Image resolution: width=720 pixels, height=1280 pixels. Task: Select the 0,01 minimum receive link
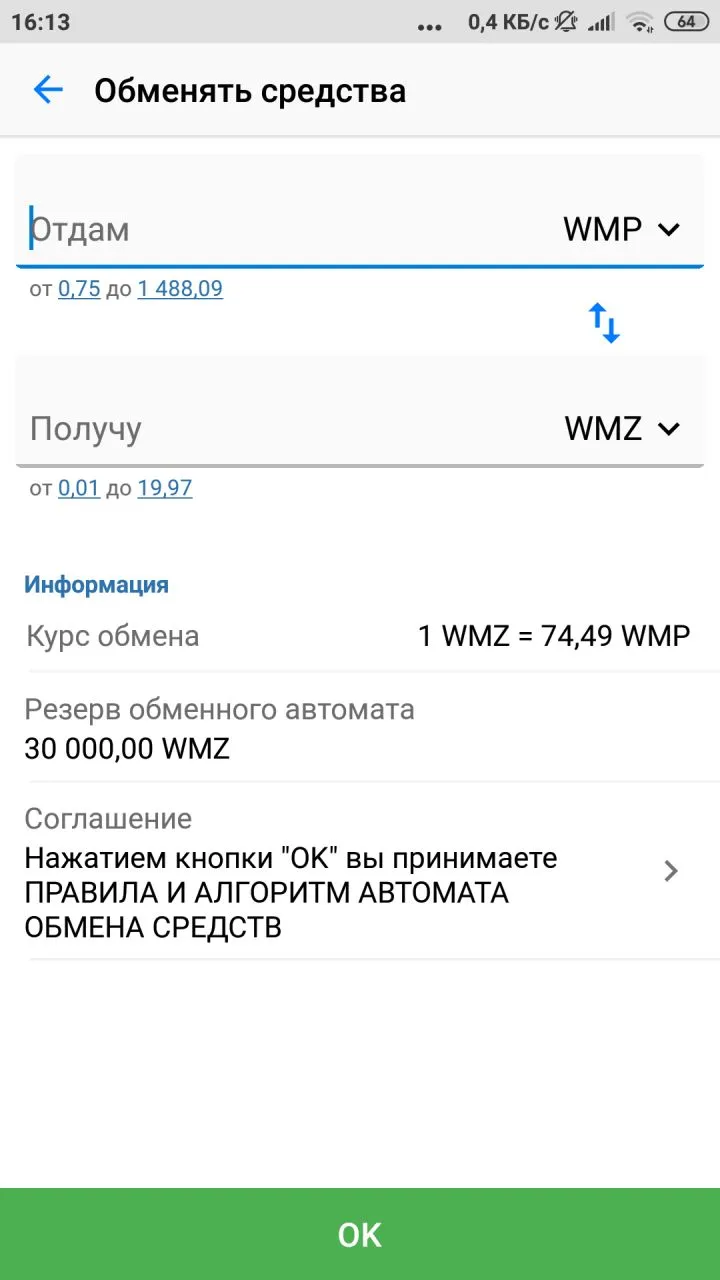click(x=79, y=488)
